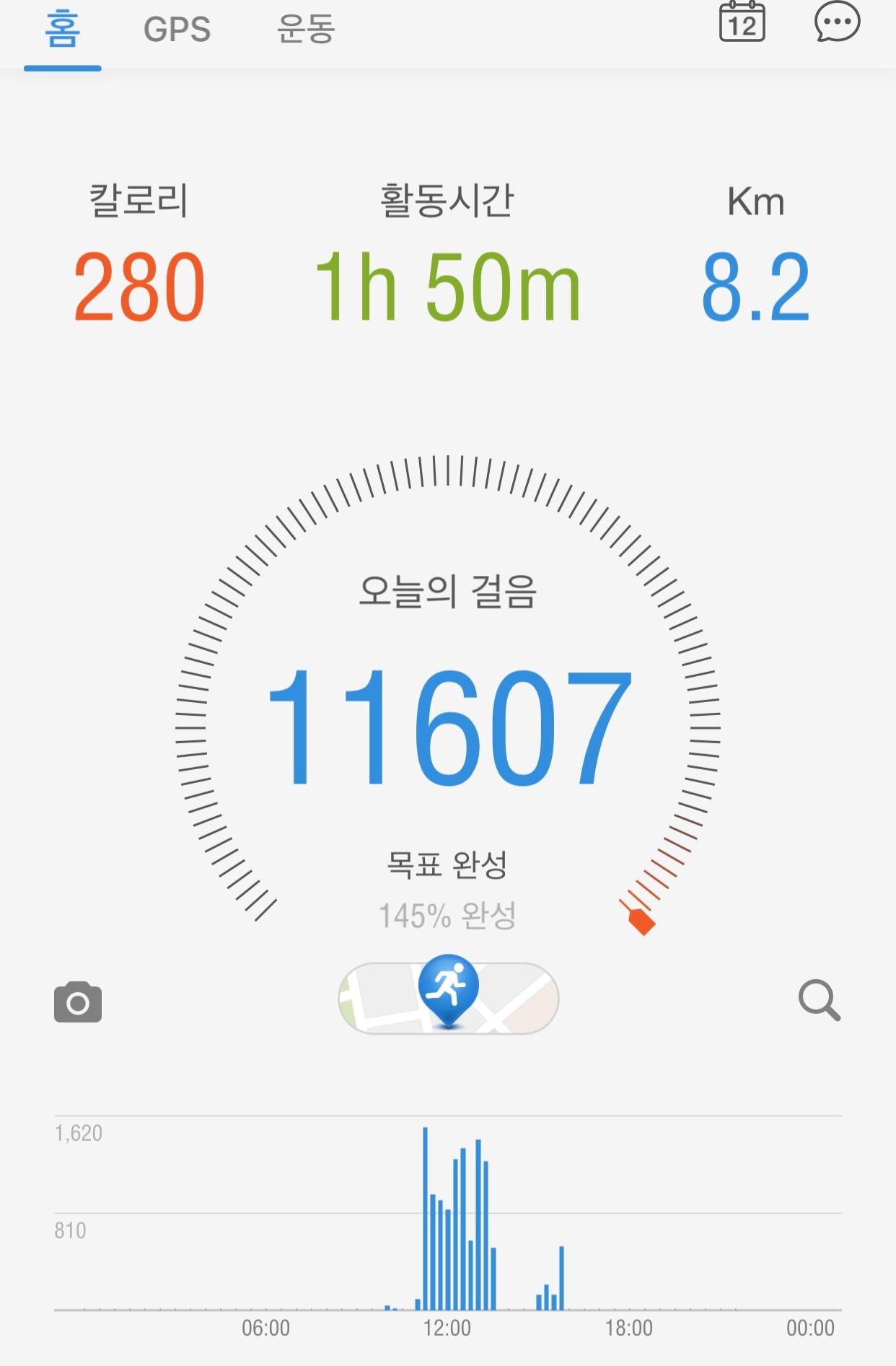Switch to the 운동 tab
The image size is (896, 1366).
coord(306,30)
